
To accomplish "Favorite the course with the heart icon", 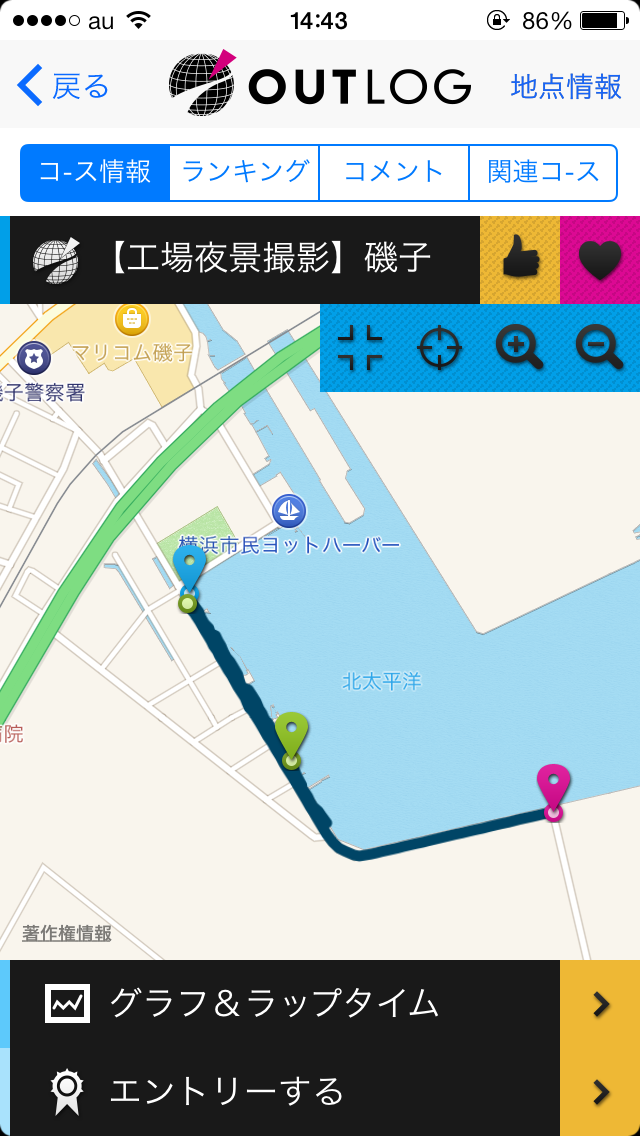I will click(x=600, y=259).
